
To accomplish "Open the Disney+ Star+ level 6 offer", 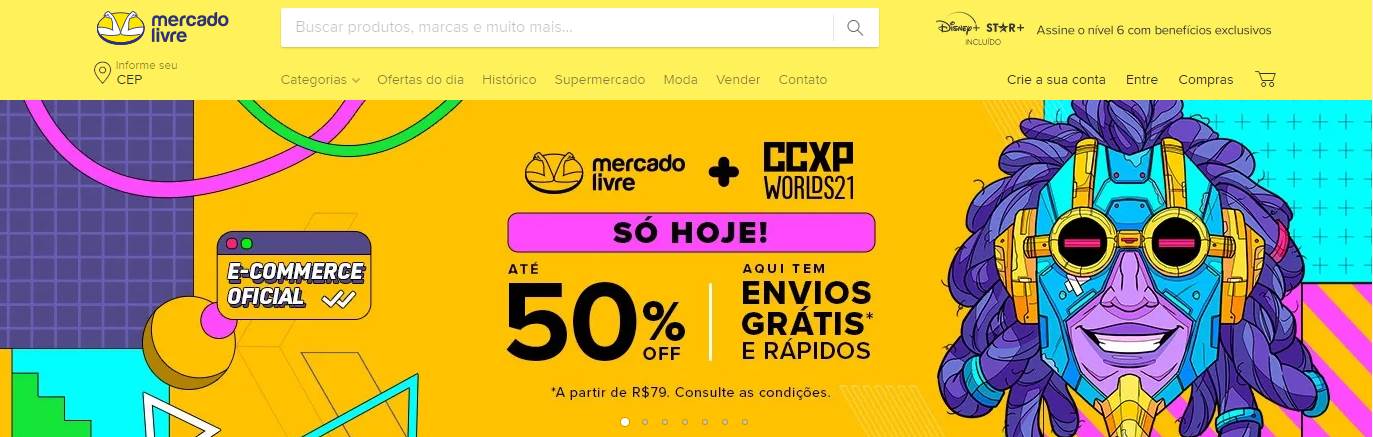I will [x=1103, y=30].
